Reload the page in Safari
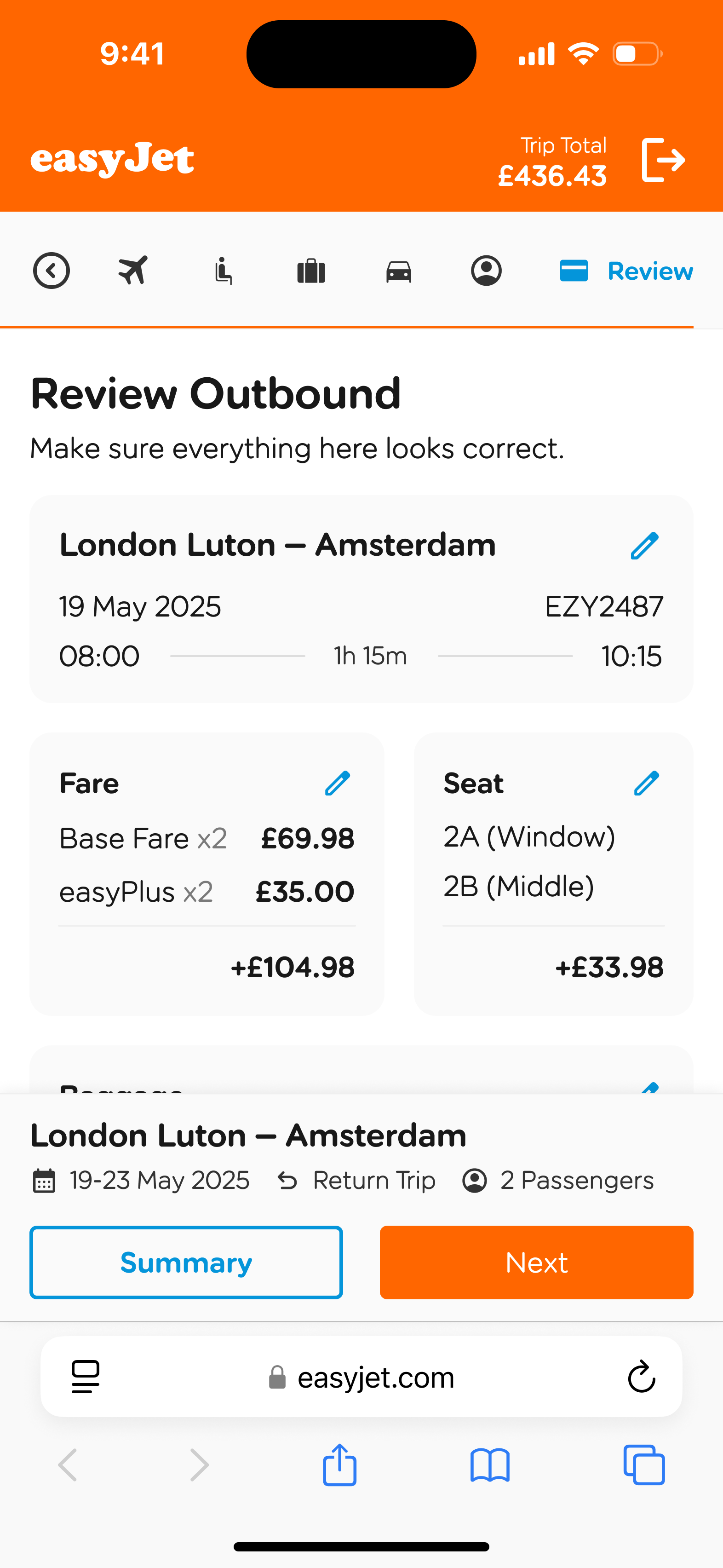The image size is (723, 1568). coord(642,1377)
